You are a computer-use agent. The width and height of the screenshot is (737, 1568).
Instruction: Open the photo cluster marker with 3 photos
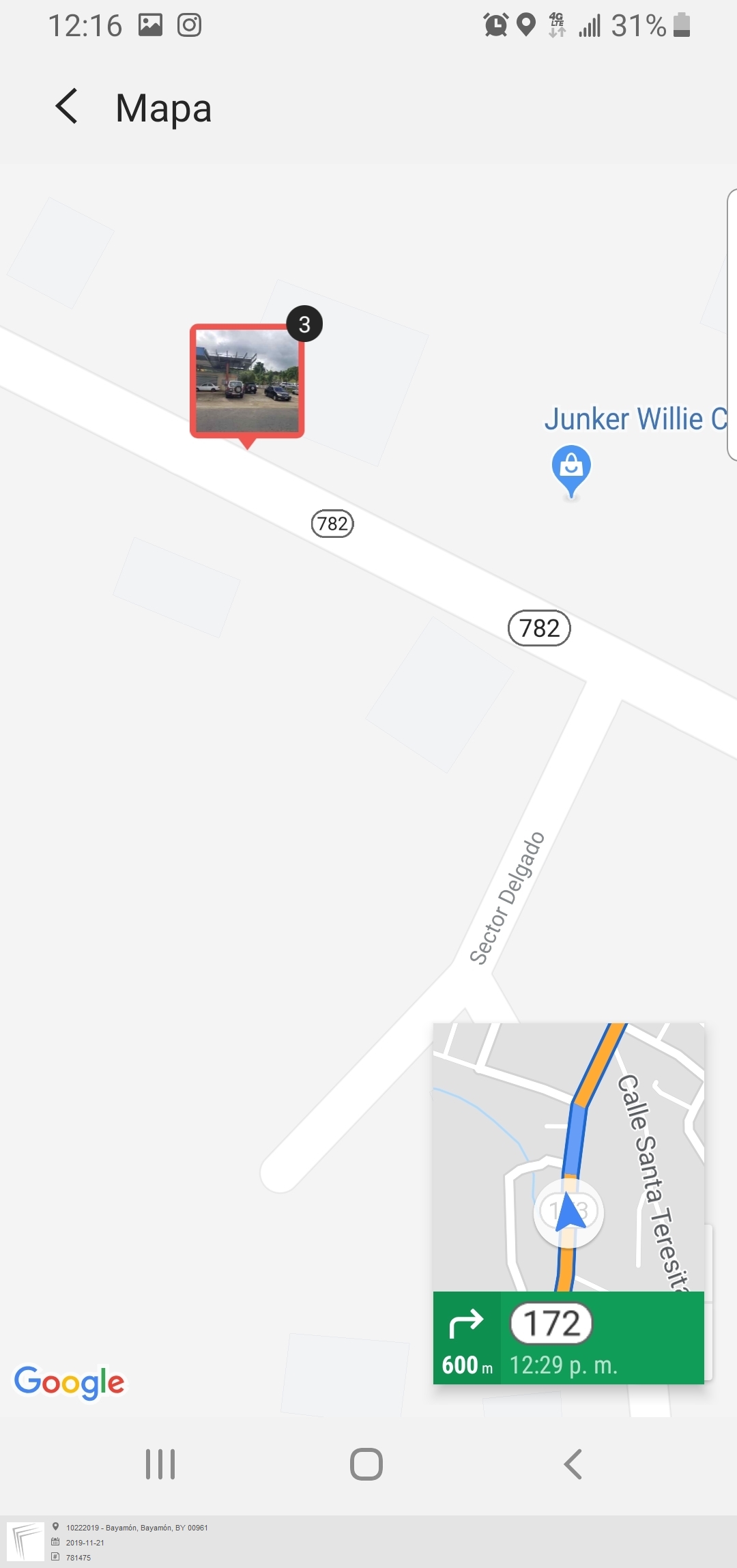pos(247,382)
